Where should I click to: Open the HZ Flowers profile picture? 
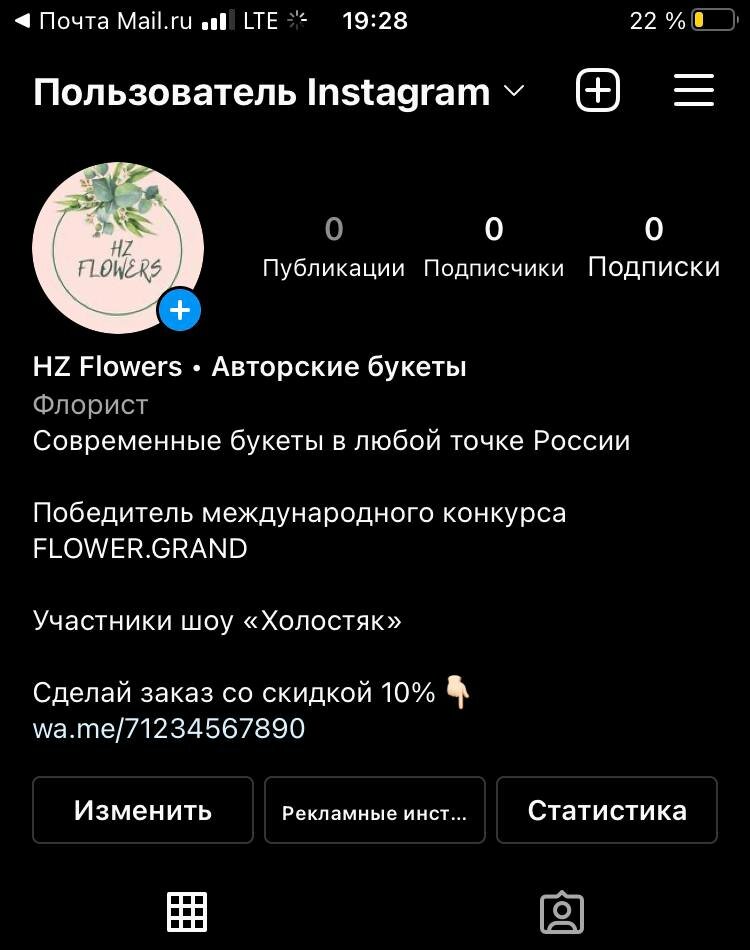[x=117, y=248]
